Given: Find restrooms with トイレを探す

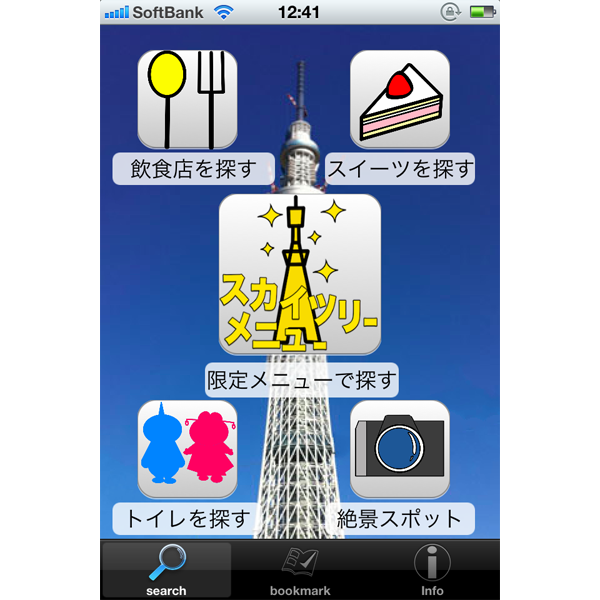Looking at the screenshot, I should tap(187, 450).
